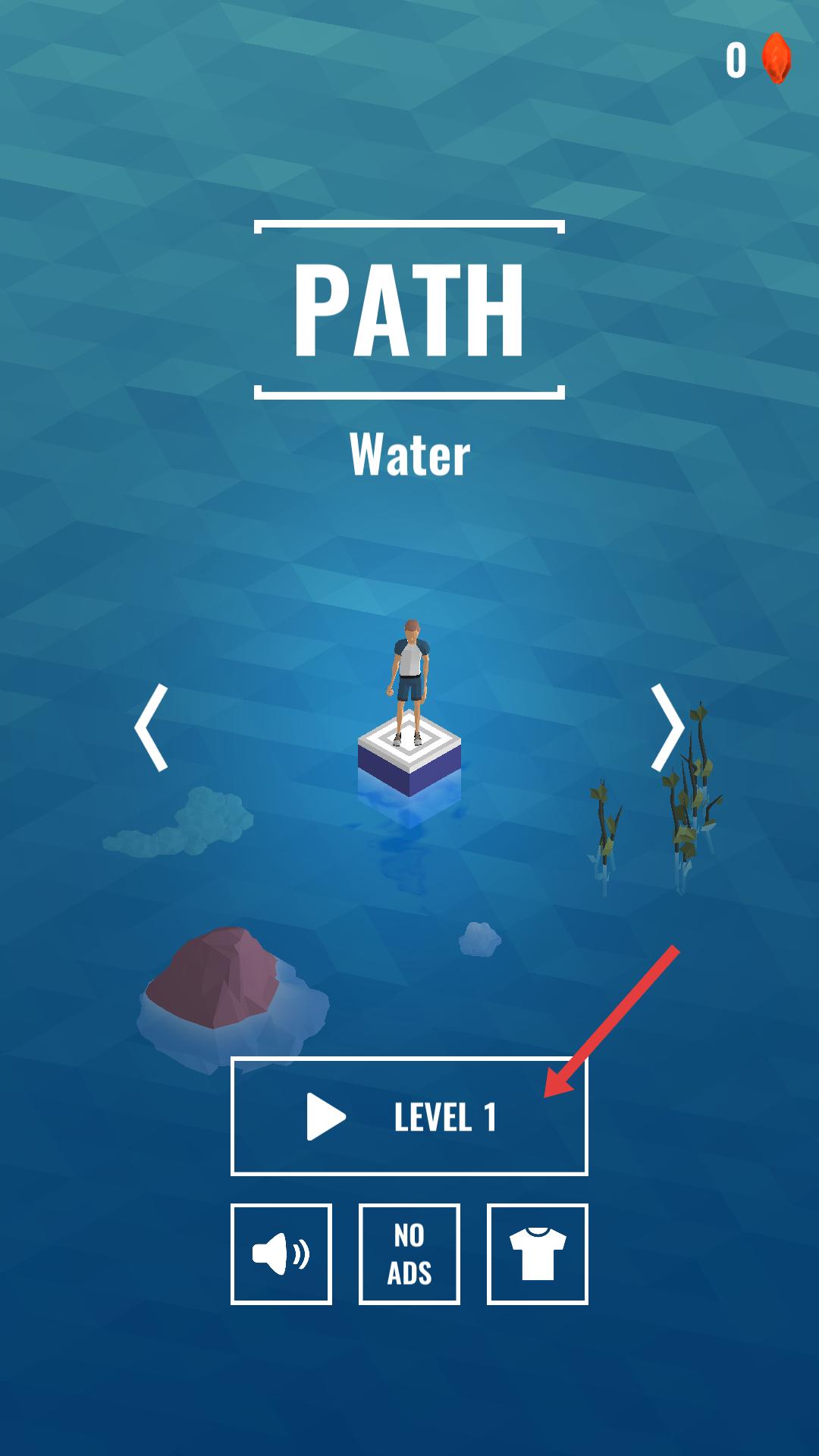Go to the next world with right arrow
819x1456 pixels.
pyautogui.click(x=667, y=728)
